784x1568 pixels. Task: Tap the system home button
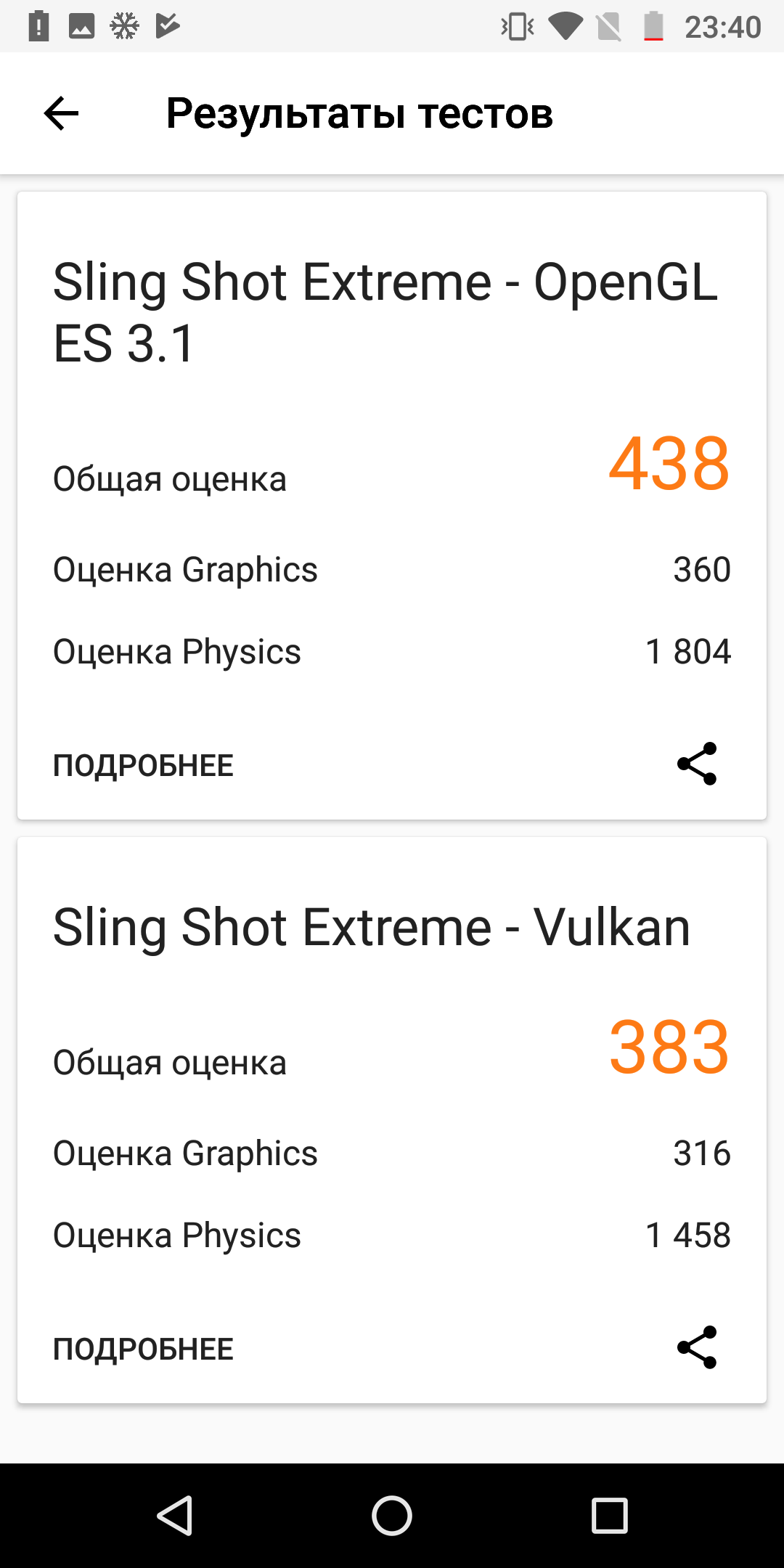click(392, 1516)
